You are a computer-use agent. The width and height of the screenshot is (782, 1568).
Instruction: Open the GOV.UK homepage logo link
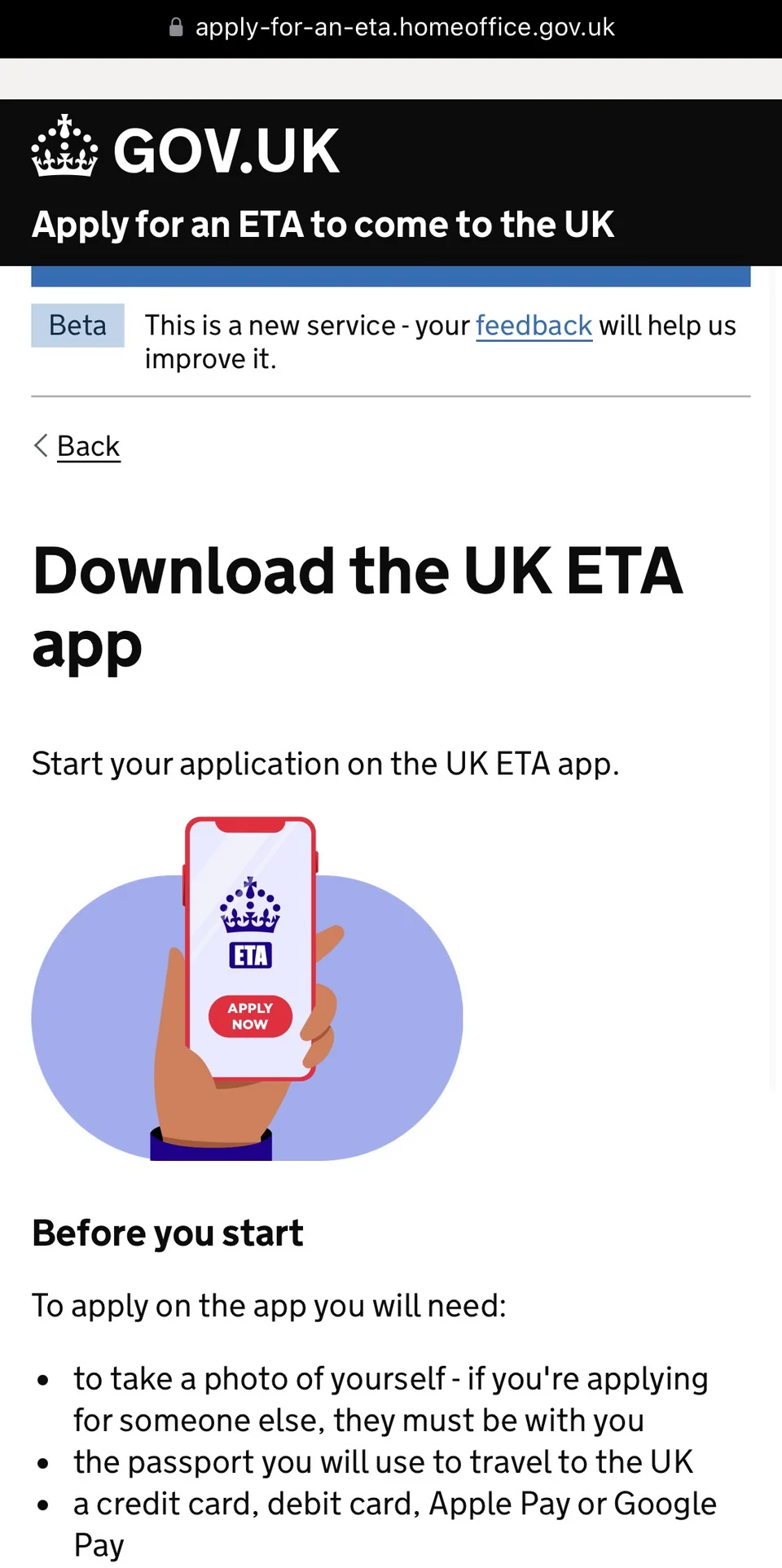tap(186, 150)
